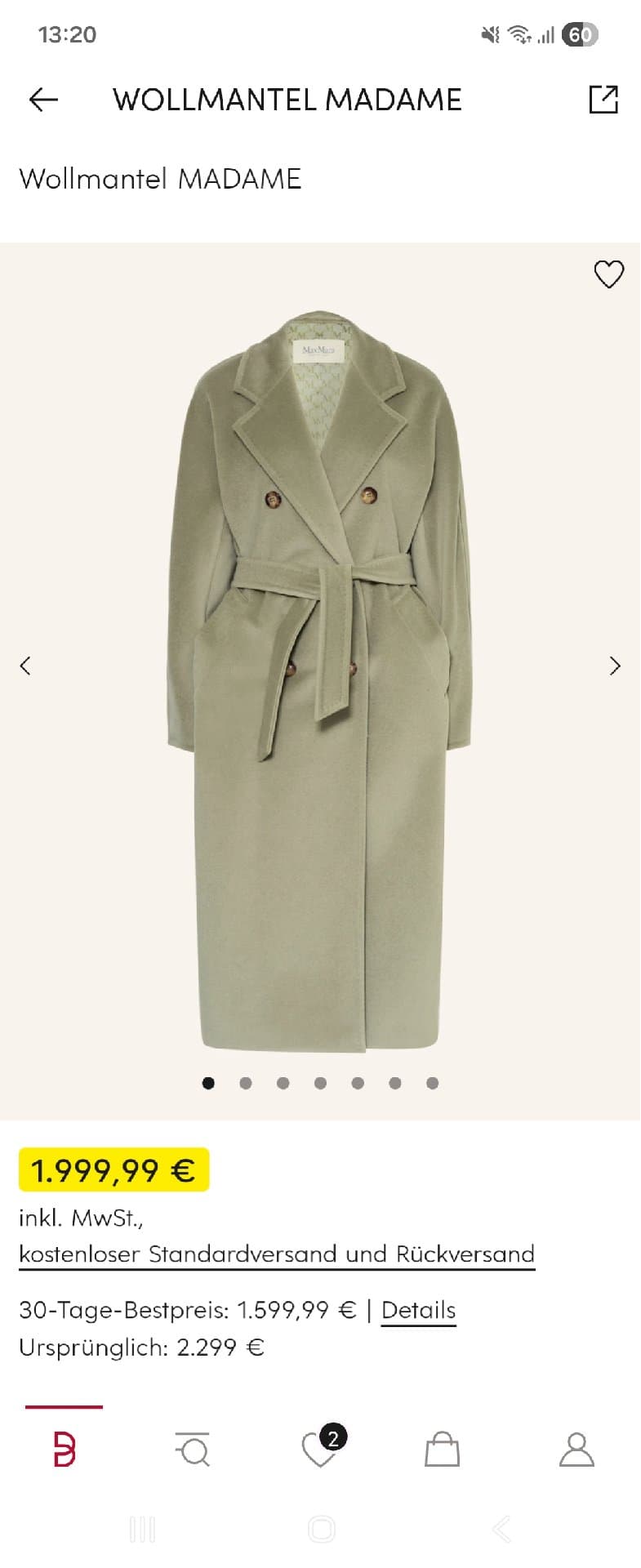Open the kostenloser Standardversand und Rückversand link
641x1568 pixels.
point(277,1254)
